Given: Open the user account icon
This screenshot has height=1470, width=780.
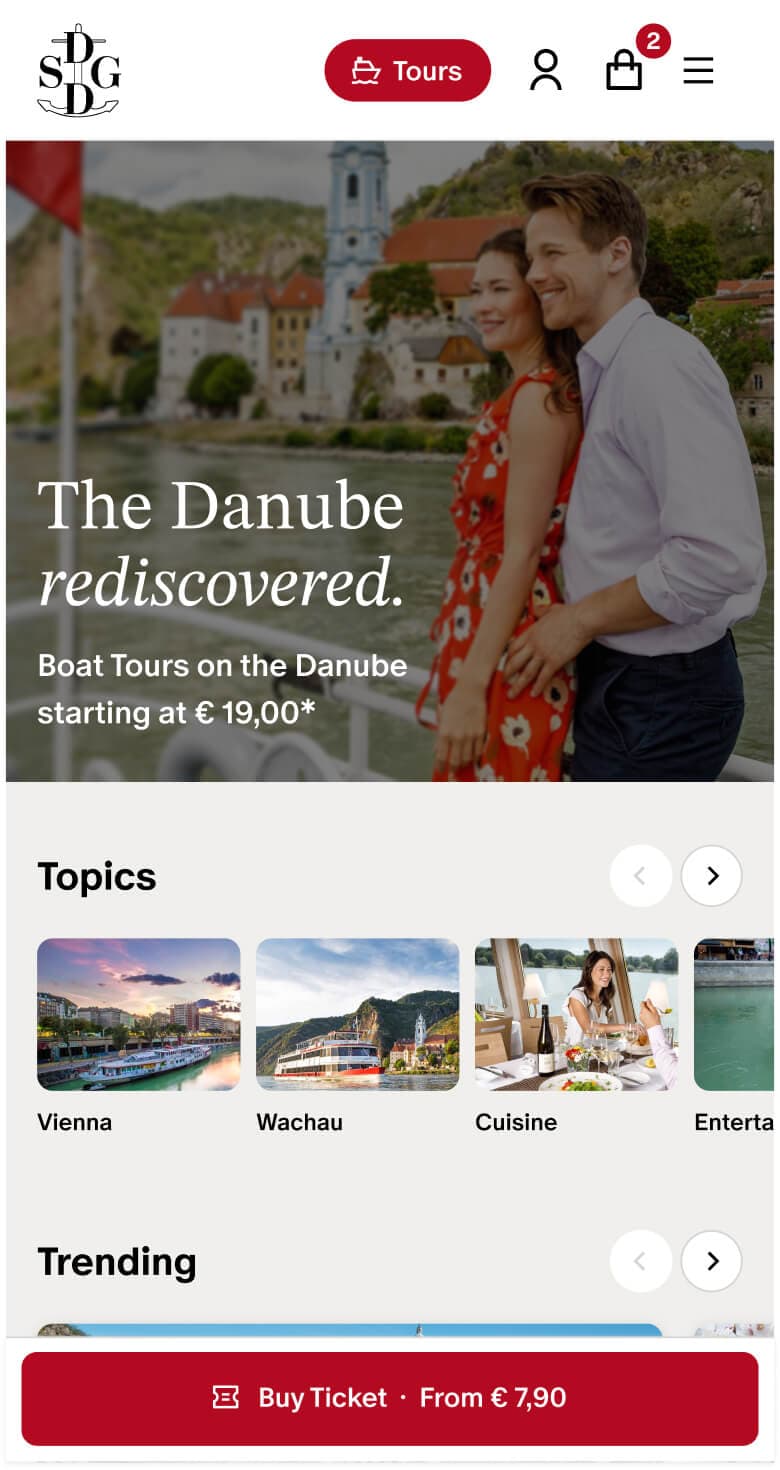Looking at the screenshot, I should [x=545, y=71].
